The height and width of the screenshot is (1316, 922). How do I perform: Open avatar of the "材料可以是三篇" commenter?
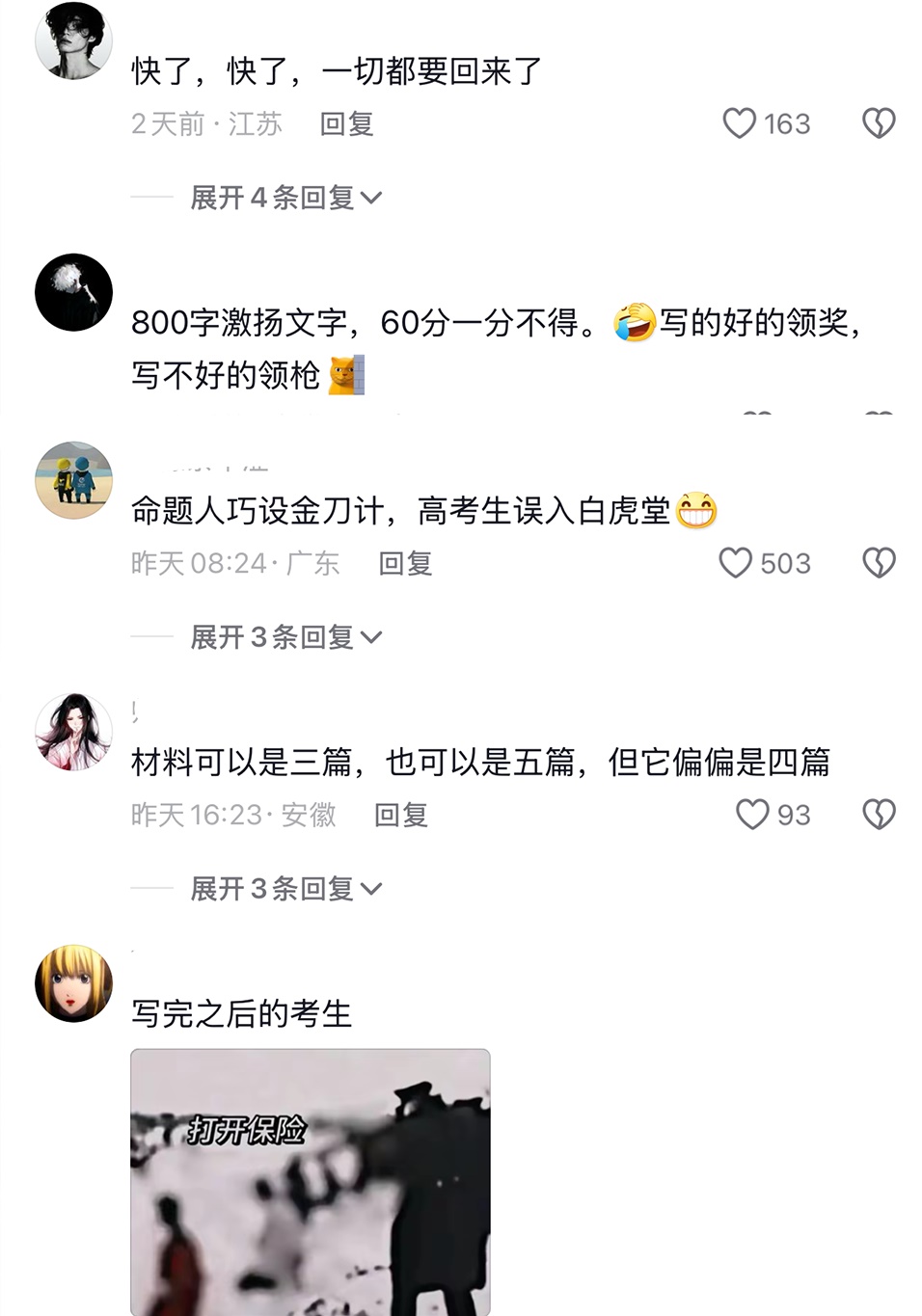(73, 731)
